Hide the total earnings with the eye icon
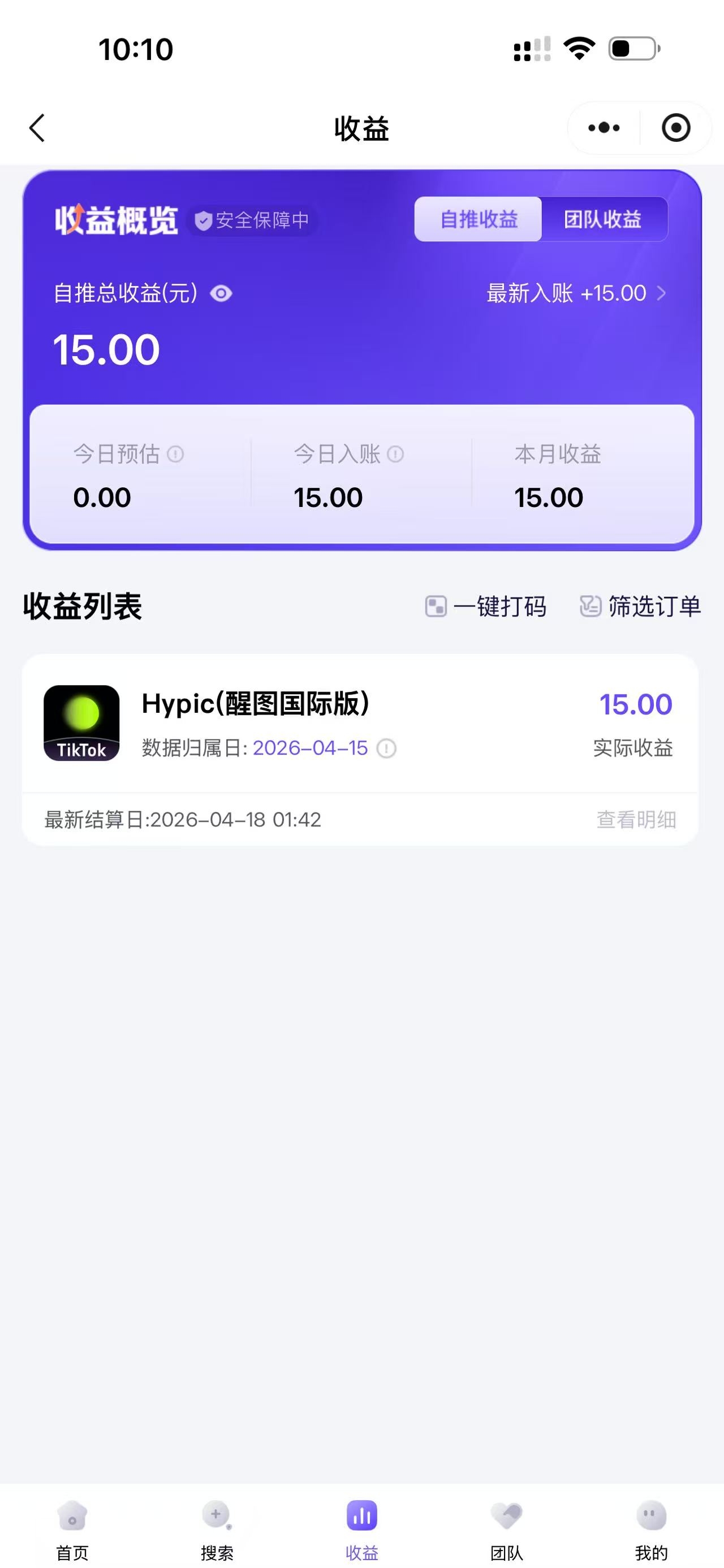Screen dimensions: 724x1568 (x=221, y=294)
